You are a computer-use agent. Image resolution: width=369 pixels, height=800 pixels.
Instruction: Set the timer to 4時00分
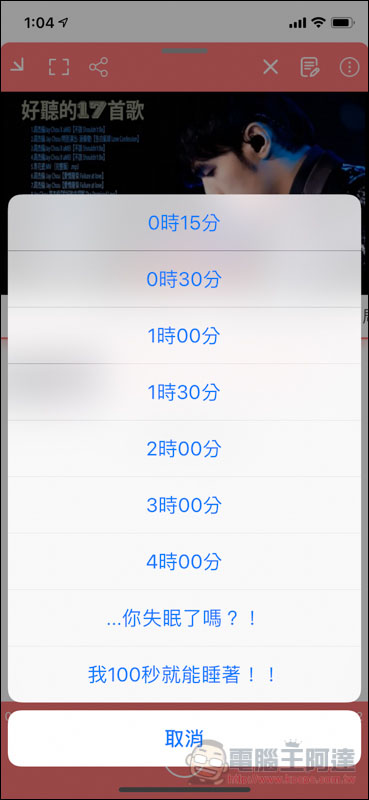[184, 562]
